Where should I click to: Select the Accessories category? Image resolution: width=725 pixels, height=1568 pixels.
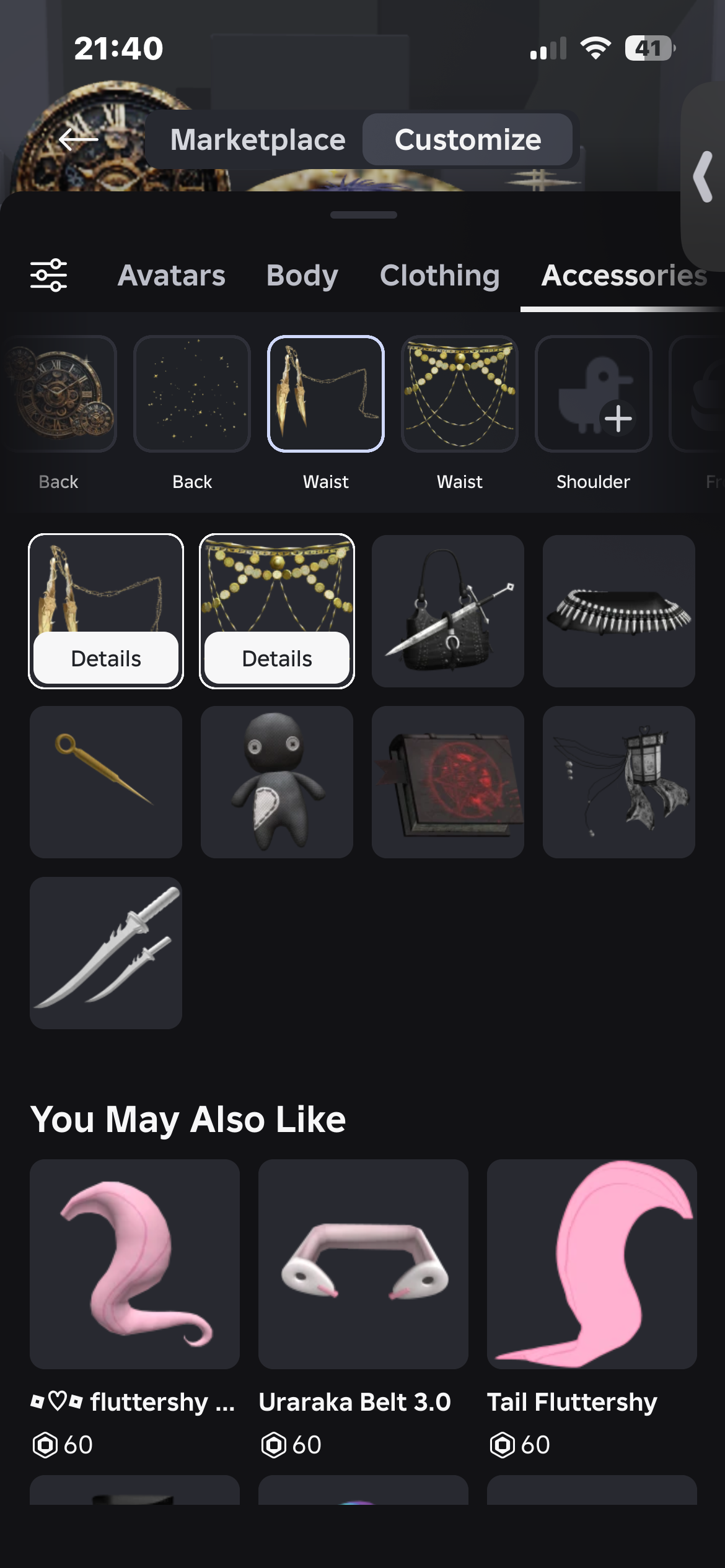(x=623, y=276)
